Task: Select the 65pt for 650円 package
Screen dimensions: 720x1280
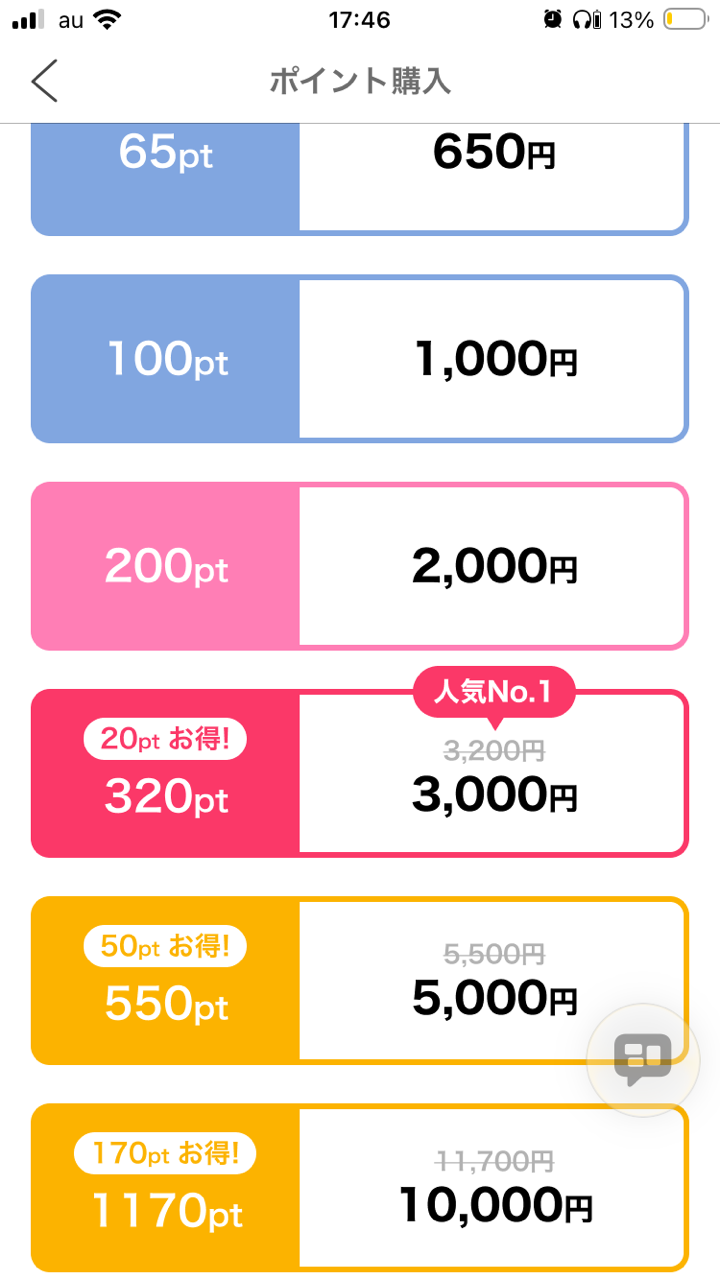Action: [x=360, y=175]
